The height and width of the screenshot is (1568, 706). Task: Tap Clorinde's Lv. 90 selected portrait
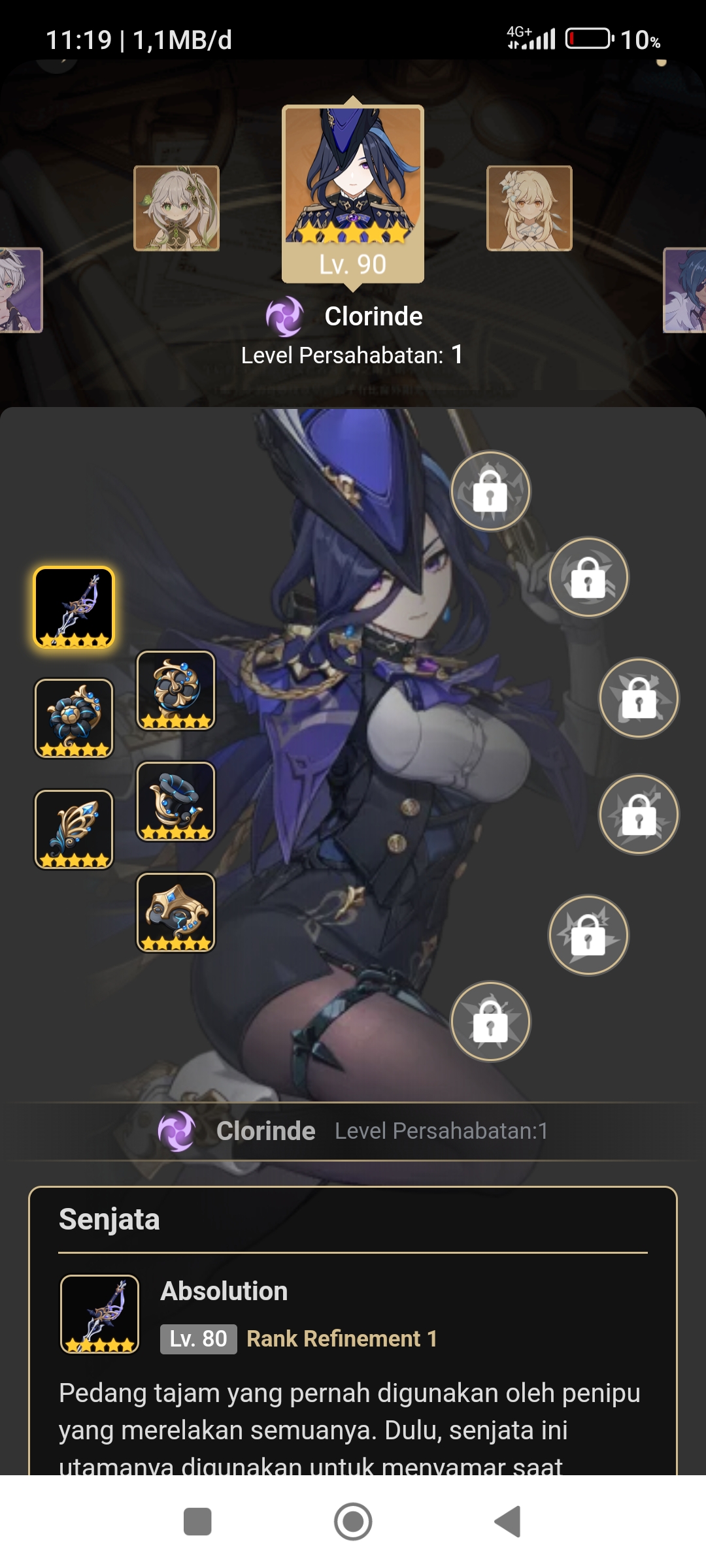353,193
